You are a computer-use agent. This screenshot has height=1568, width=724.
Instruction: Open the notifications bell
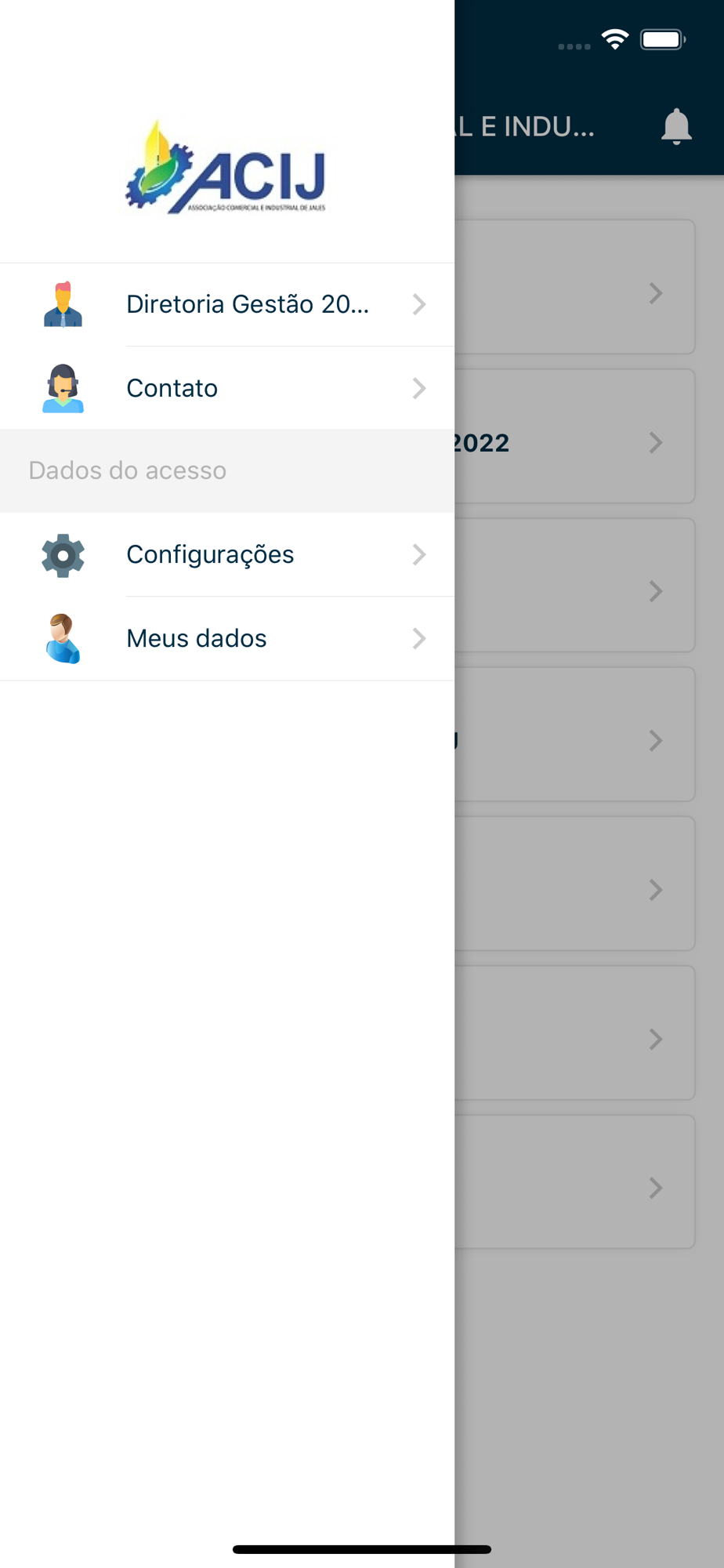click(676, 126)
